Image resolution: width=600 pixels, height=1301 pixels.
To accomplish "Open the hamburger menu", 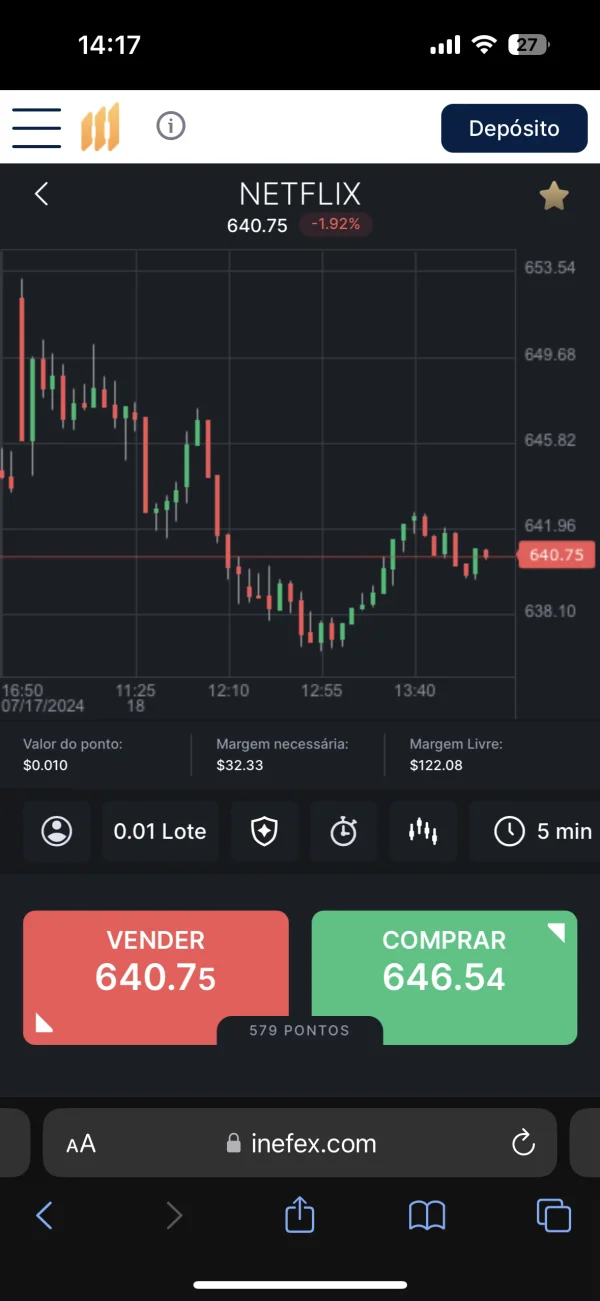I will pos(37,128).
